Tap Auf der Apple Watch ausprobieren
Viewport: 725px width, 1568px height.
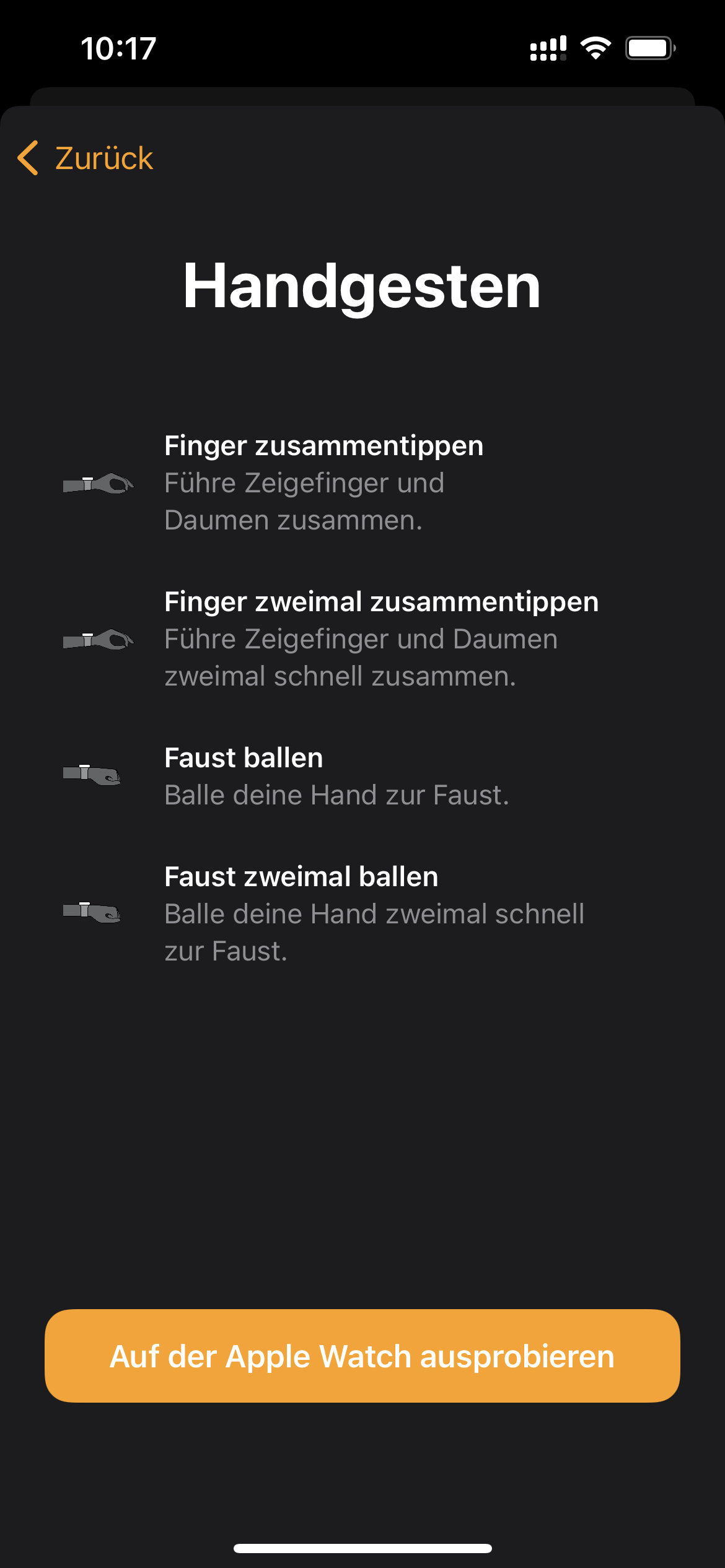[362, 1356]
